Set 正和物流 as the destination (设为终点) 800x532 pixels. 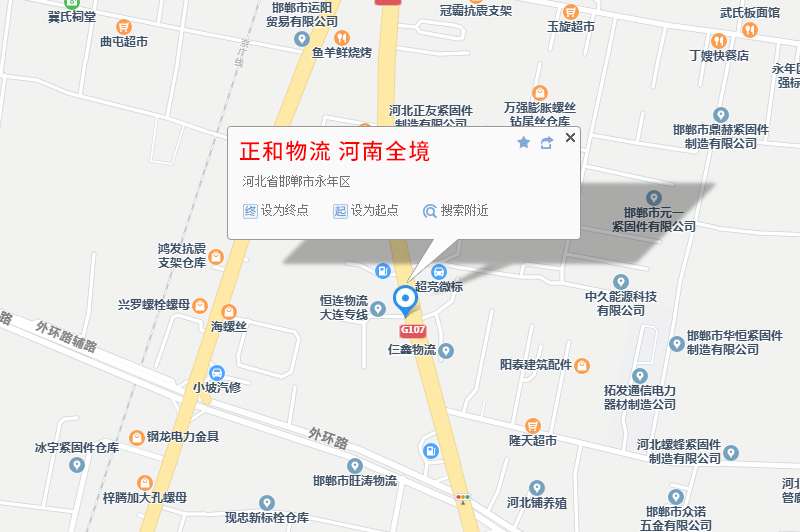coord(276,211)
